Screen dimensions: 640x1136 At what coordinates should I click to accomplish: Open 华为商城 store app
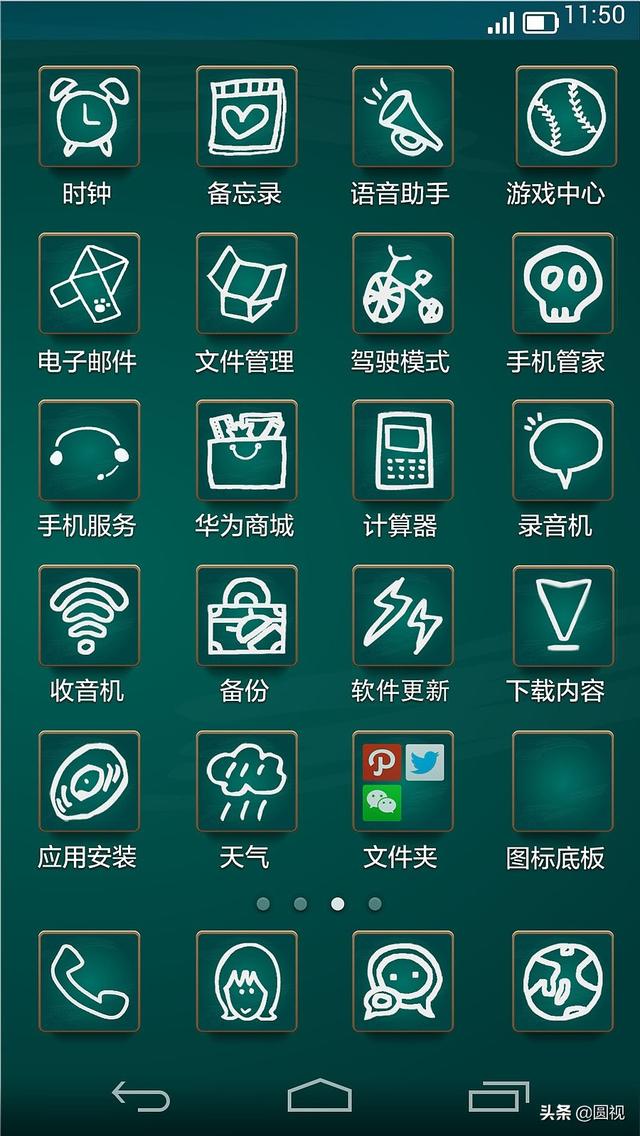(x=246, y=450)
